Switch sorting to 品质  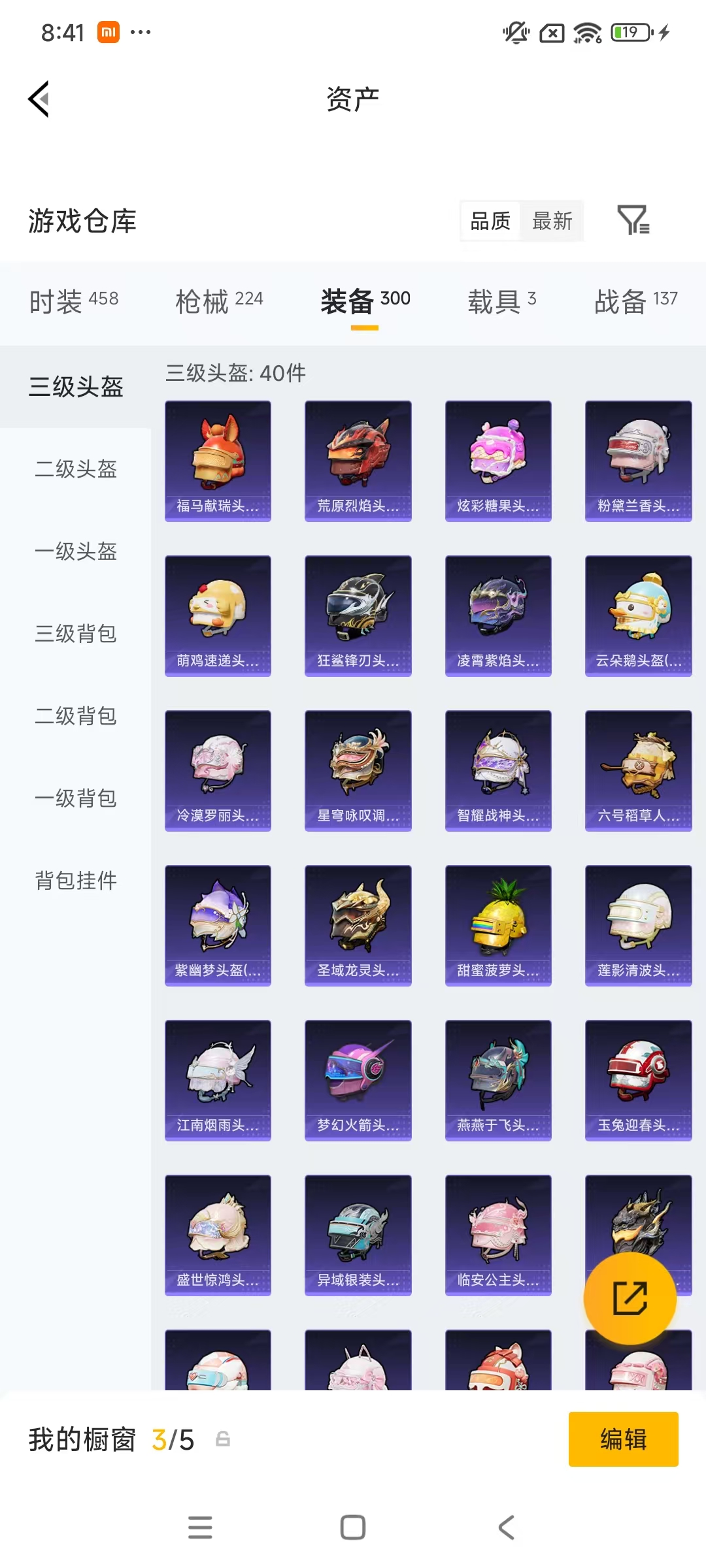(x=490, y=221)
